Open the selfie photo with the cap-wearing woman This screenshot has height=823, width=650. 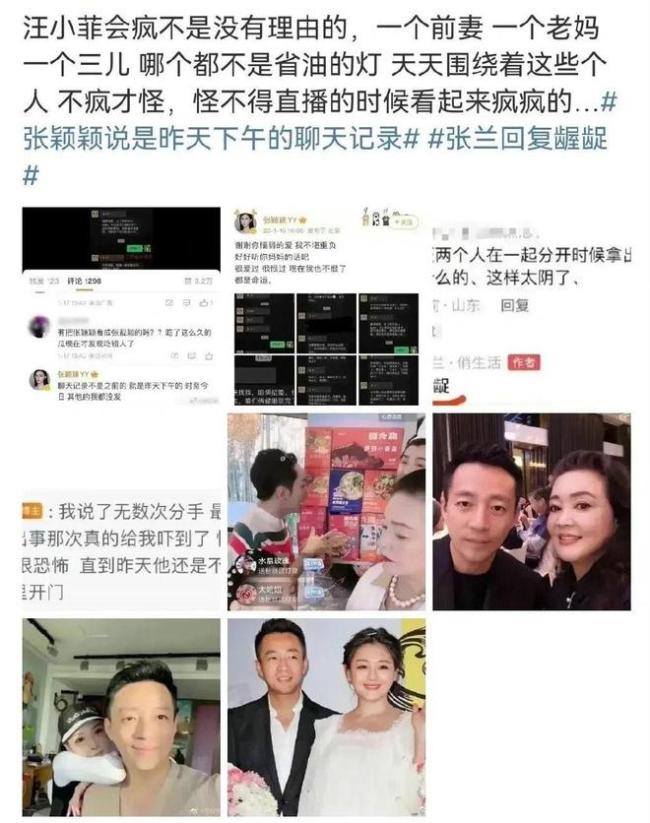click(122, 716)
